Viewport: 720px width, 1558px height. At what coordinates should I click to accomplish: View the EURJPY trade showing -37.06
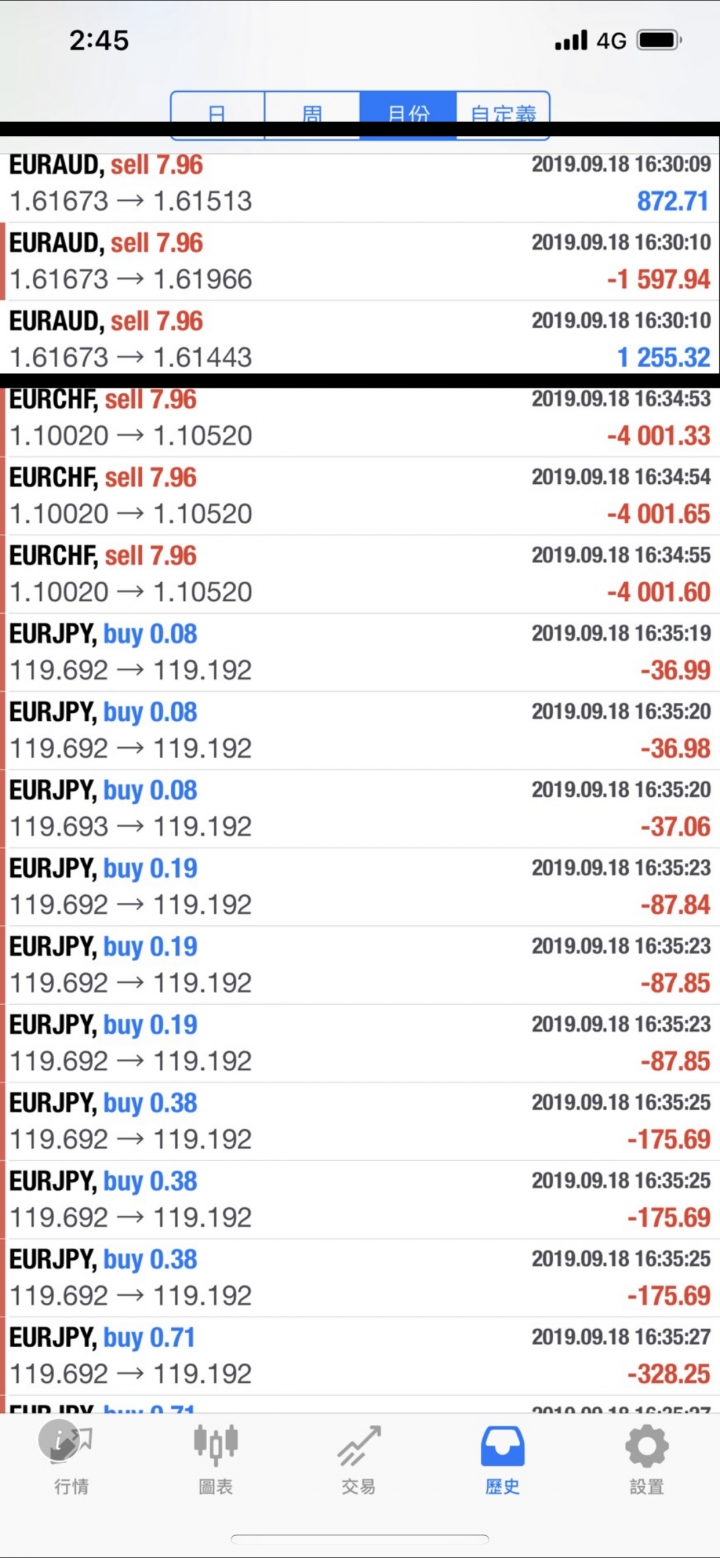[x=360, y=808]
